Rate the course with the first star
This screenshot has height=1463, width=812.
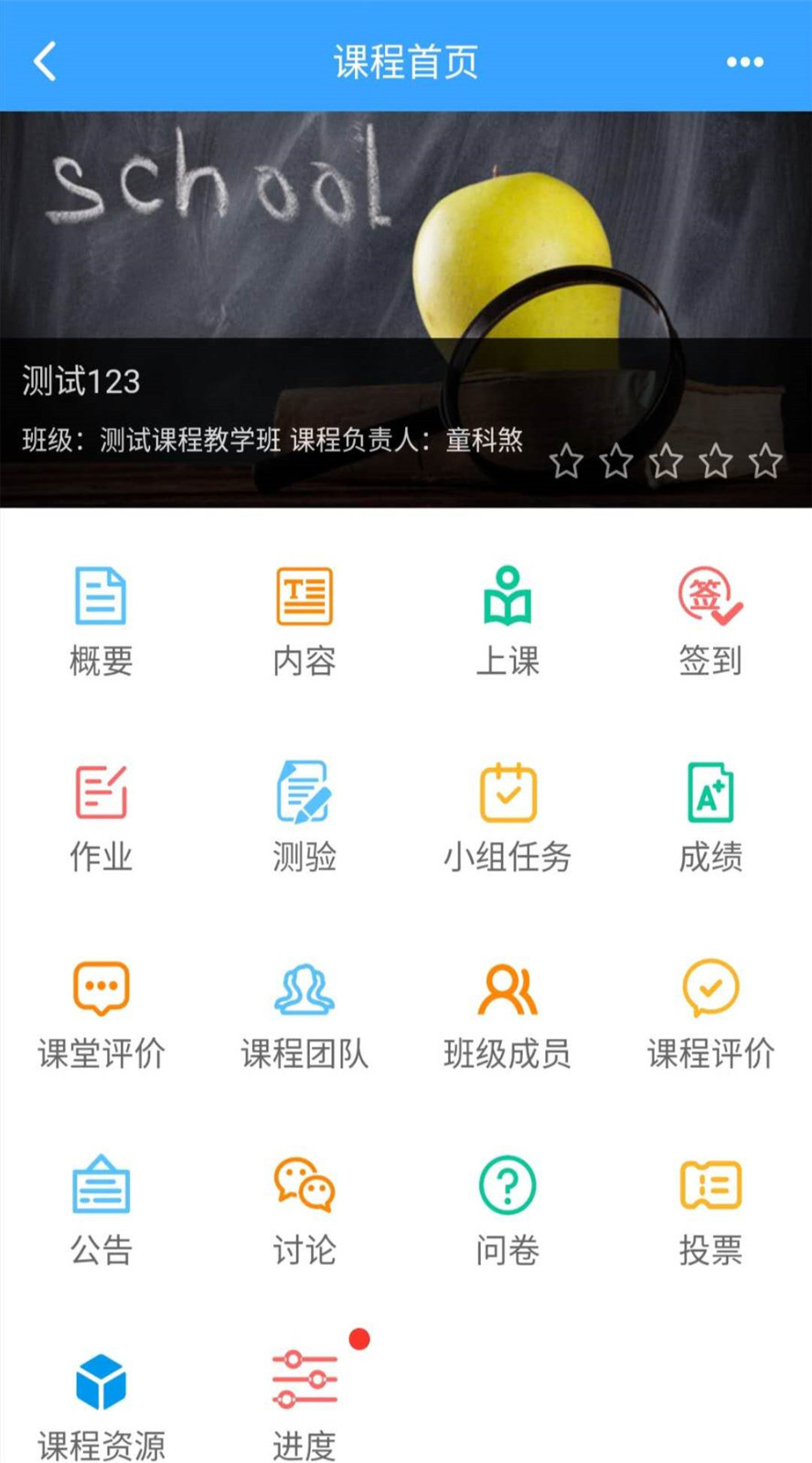(x=569, y=464)
